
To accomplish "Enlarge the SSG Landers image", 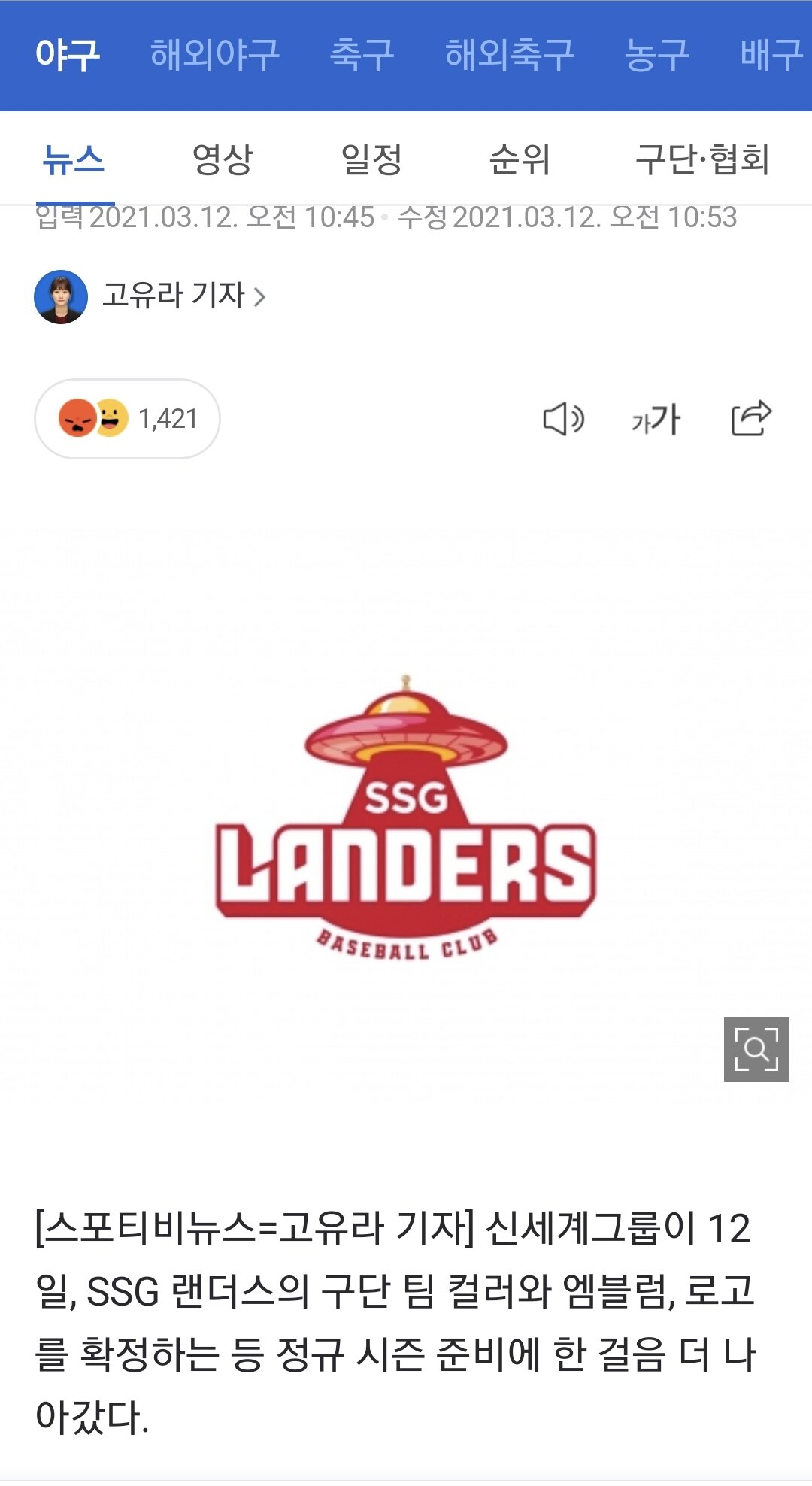I will pos(756,1049).
